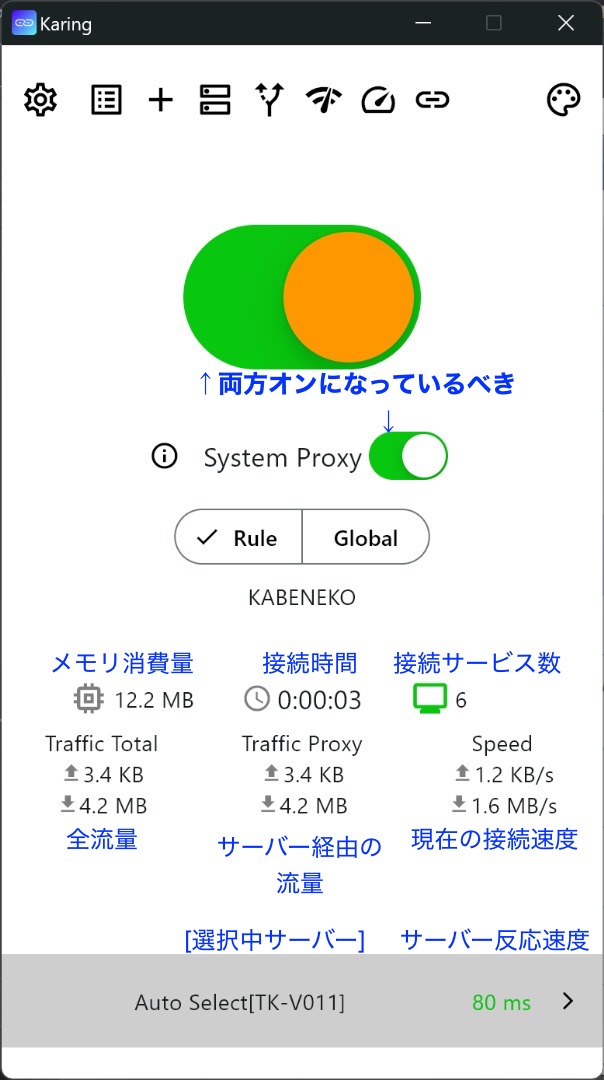Close the Karing window
The width and height of the screenshot is (604, 1080).
[x=566, y=23]
